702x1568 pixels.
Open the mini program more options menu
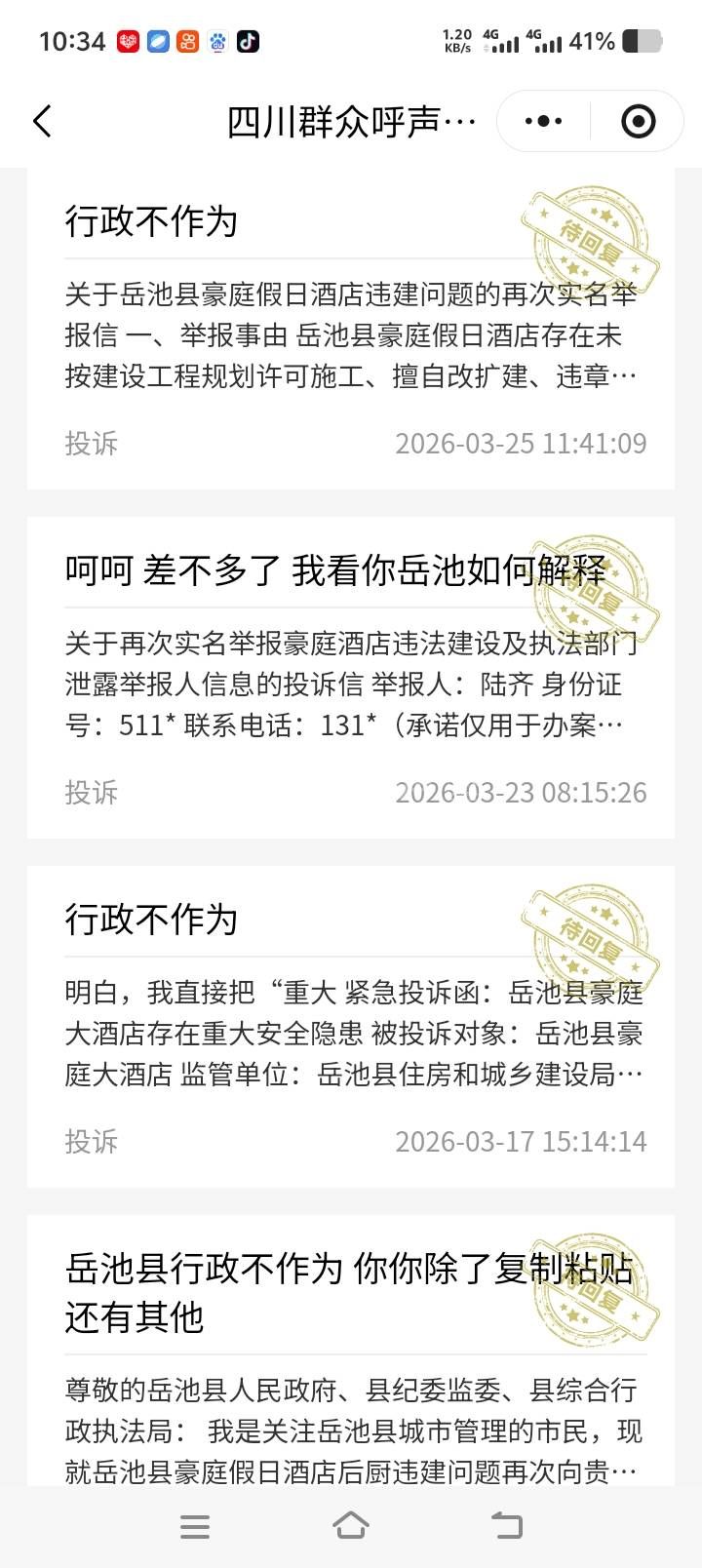tap(543, 122)
